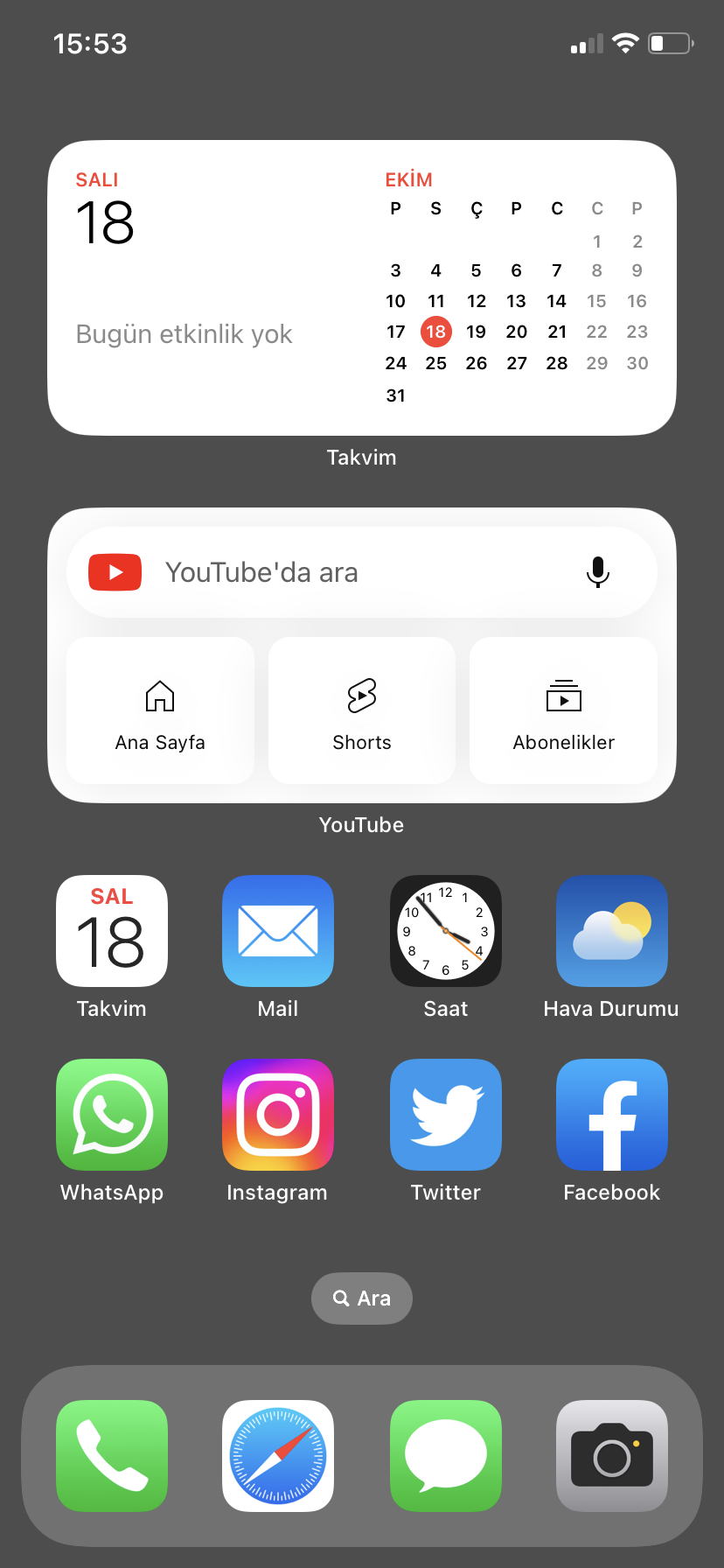Open the Camera from the dock
Screen dimensions: 724x1568
click(x=611, y=1456)
